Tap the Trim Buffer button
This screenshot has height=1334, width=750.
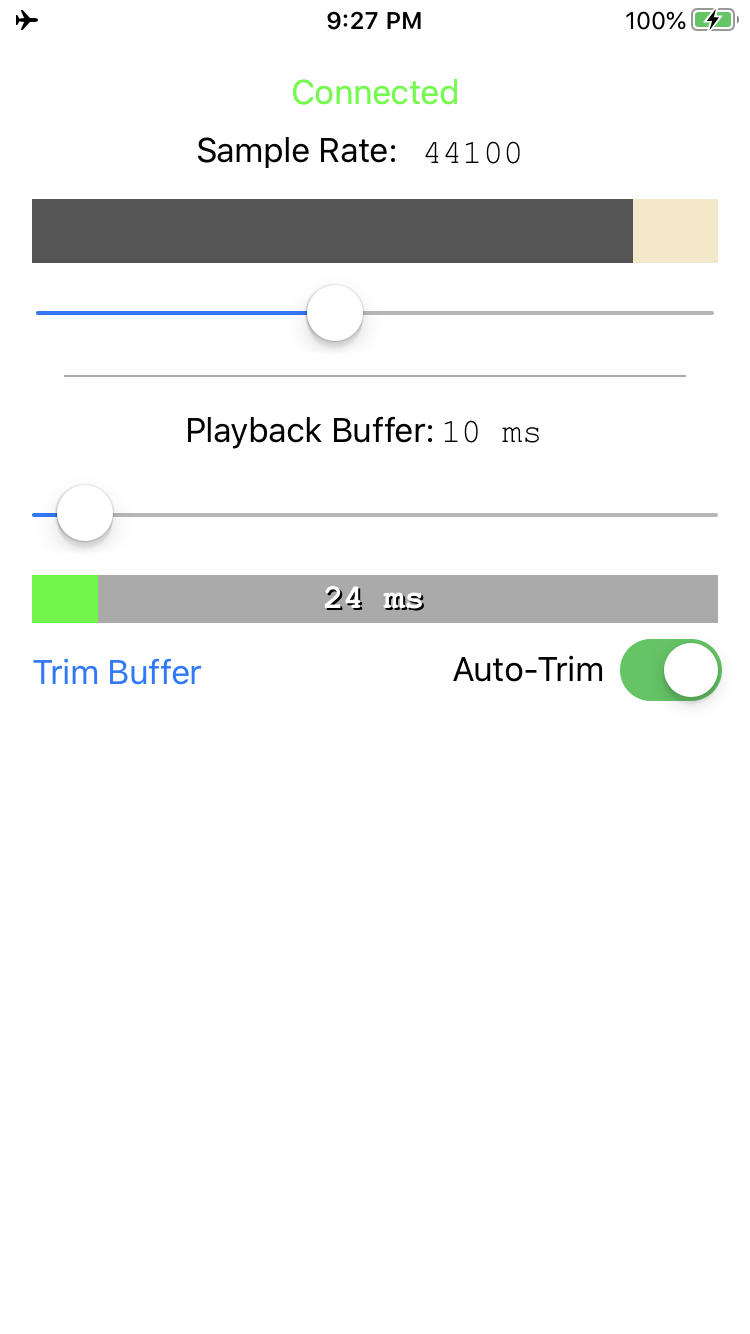point(117,672)
